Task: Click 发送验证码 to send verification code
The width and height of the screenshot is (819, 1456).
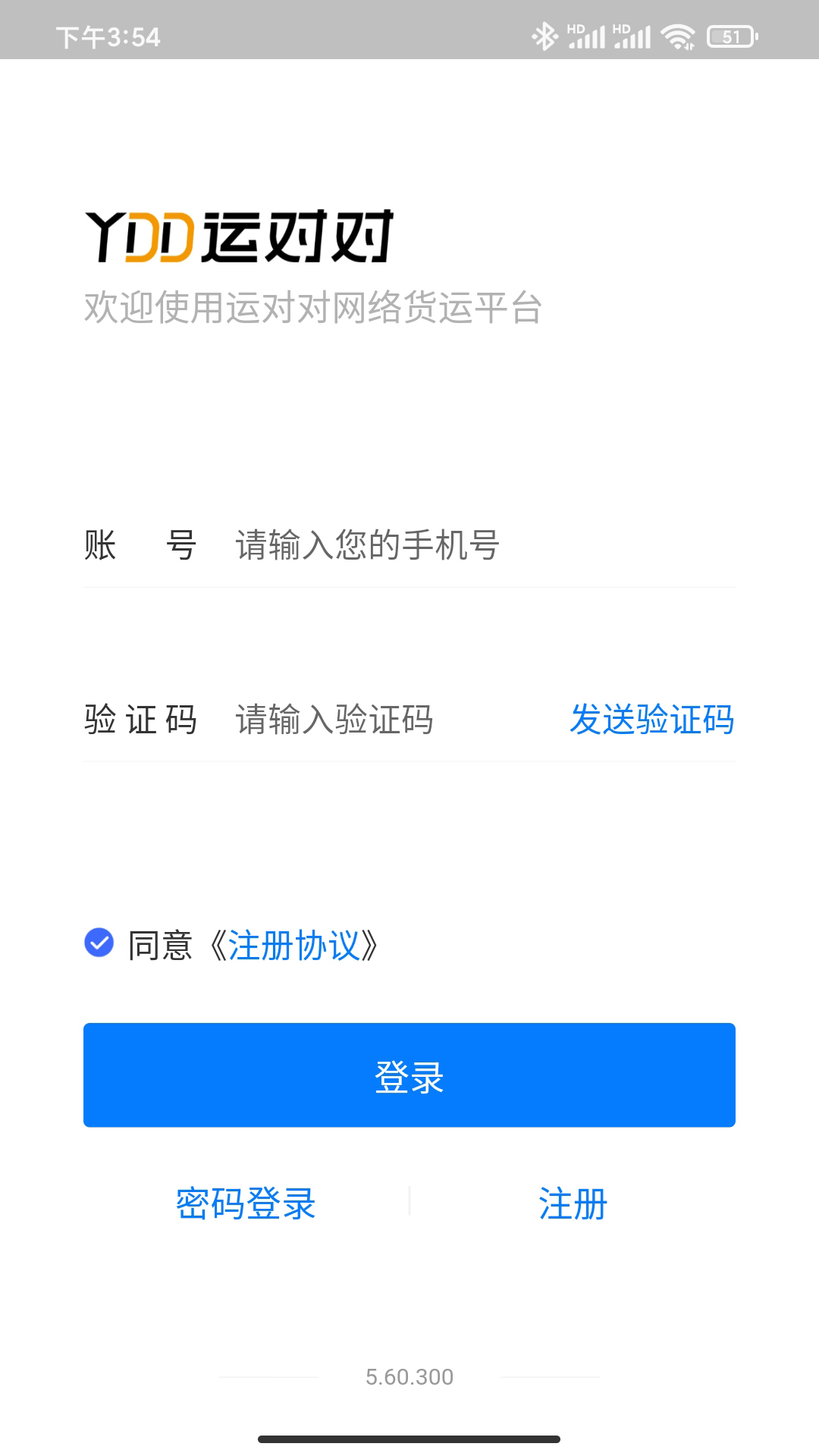Action: click(x=653, y=721)
